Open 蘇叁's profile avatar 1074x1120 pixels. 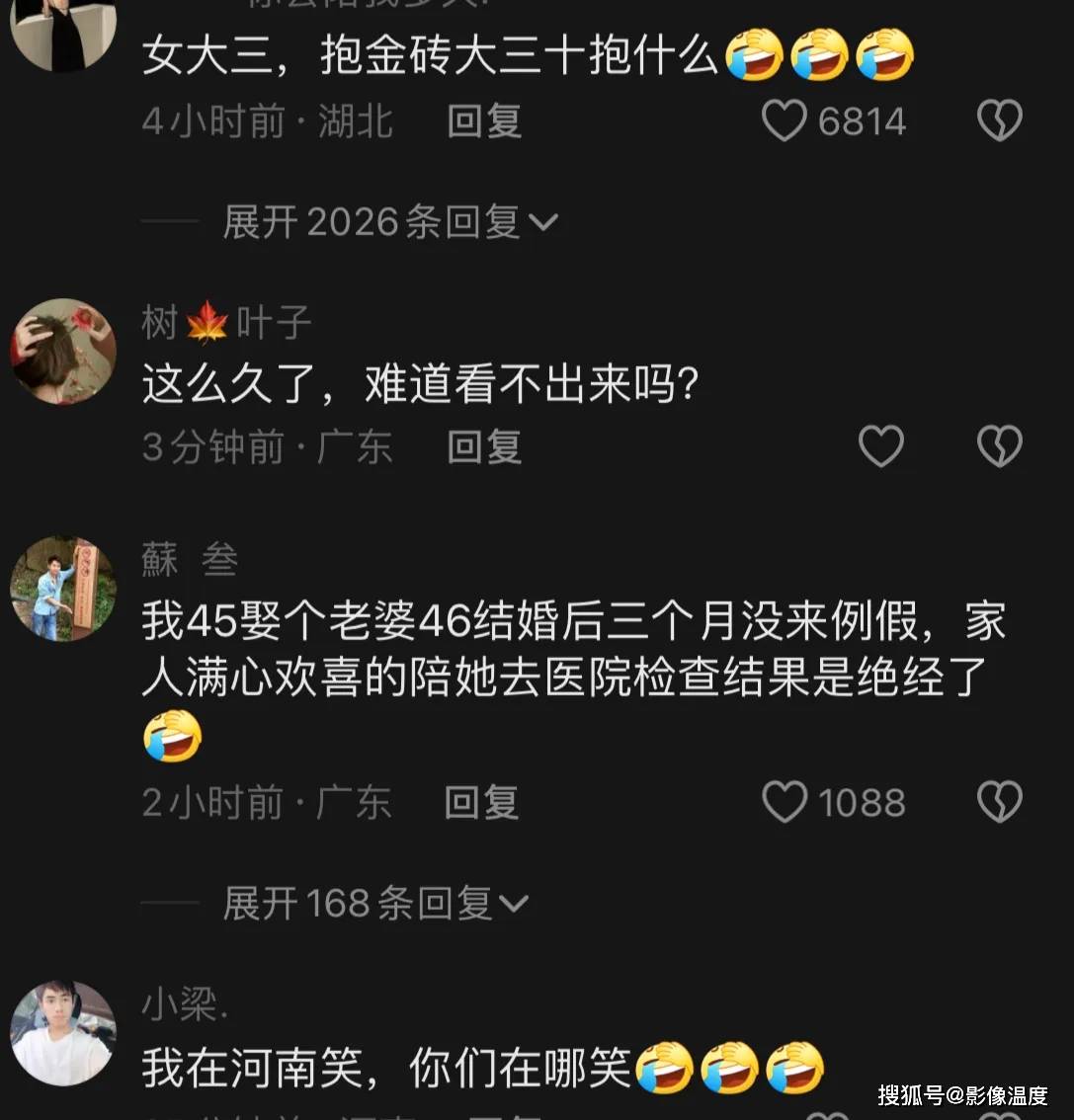(63, 589)
